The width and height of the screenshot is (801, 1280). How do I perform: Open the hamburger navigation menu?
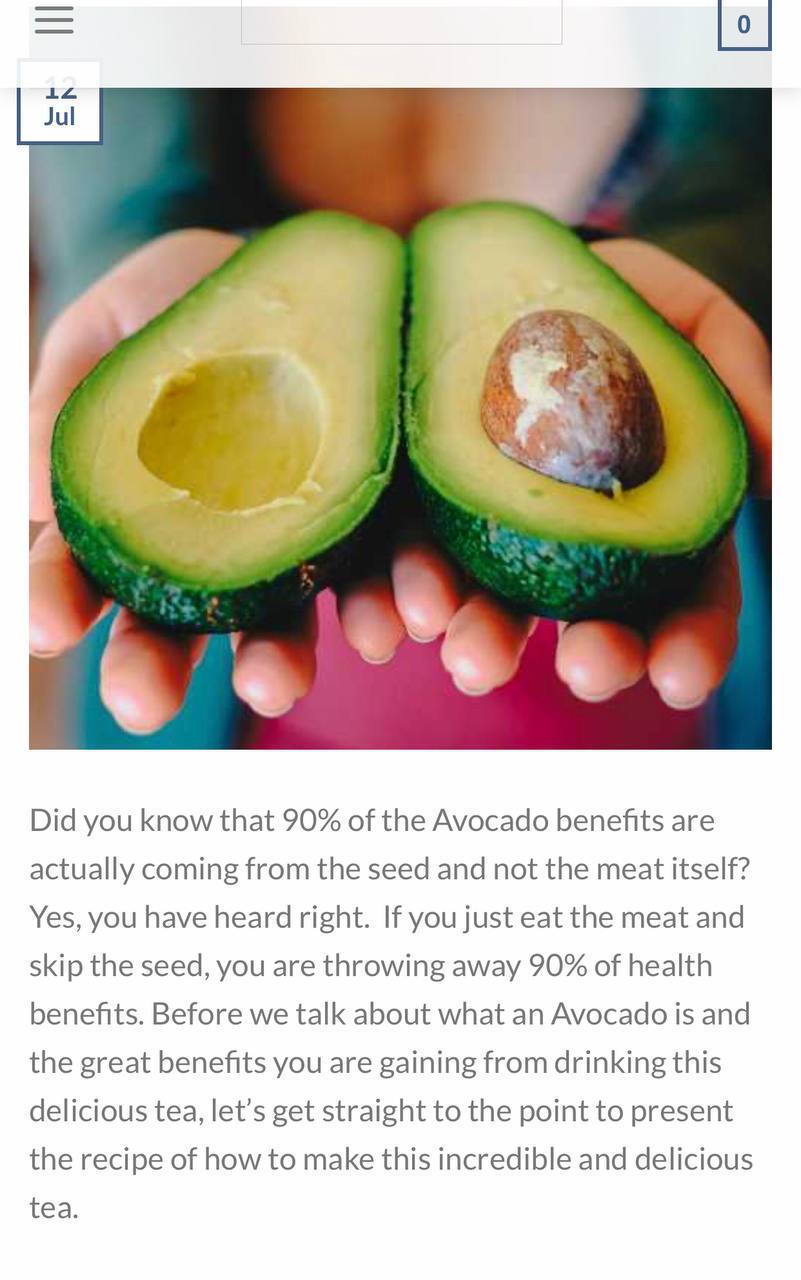click(54, 19)
